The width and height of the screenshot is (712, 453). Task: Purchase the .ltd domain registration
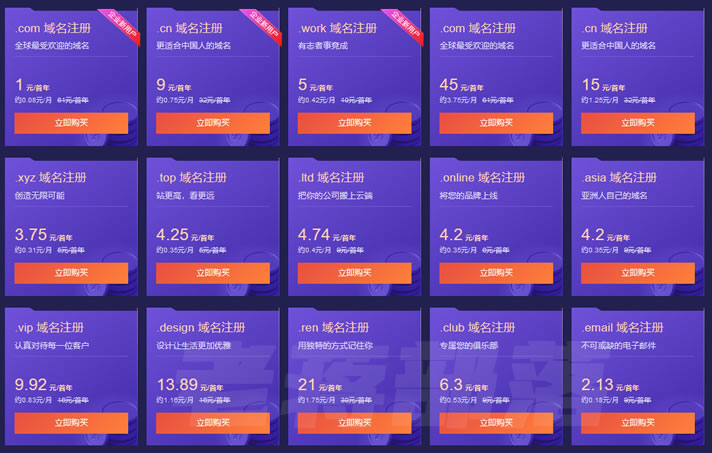click(x=355, y=273)
